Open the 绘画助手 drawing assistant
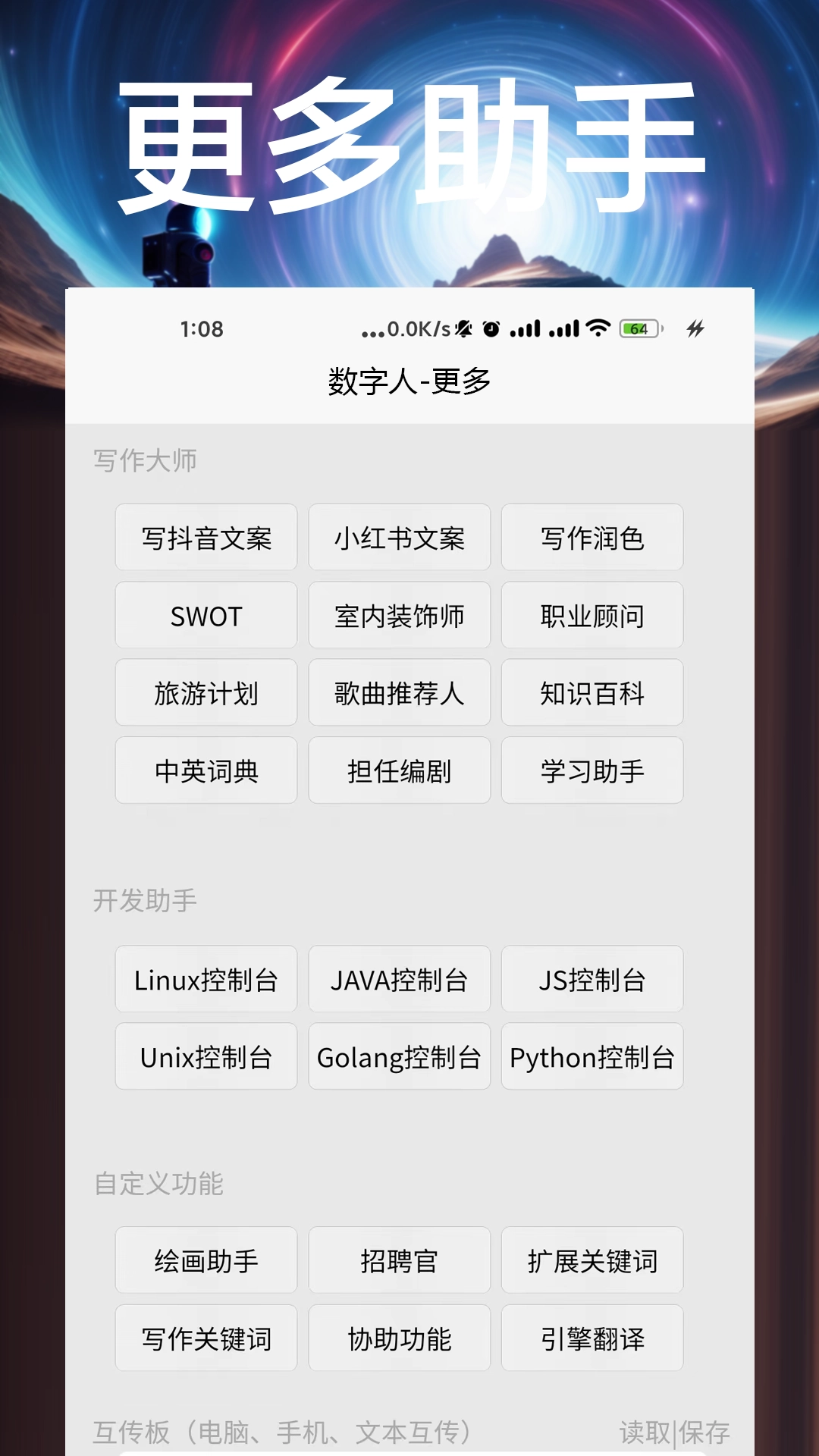819x1456 pixels. click(x=206, y=1260)
